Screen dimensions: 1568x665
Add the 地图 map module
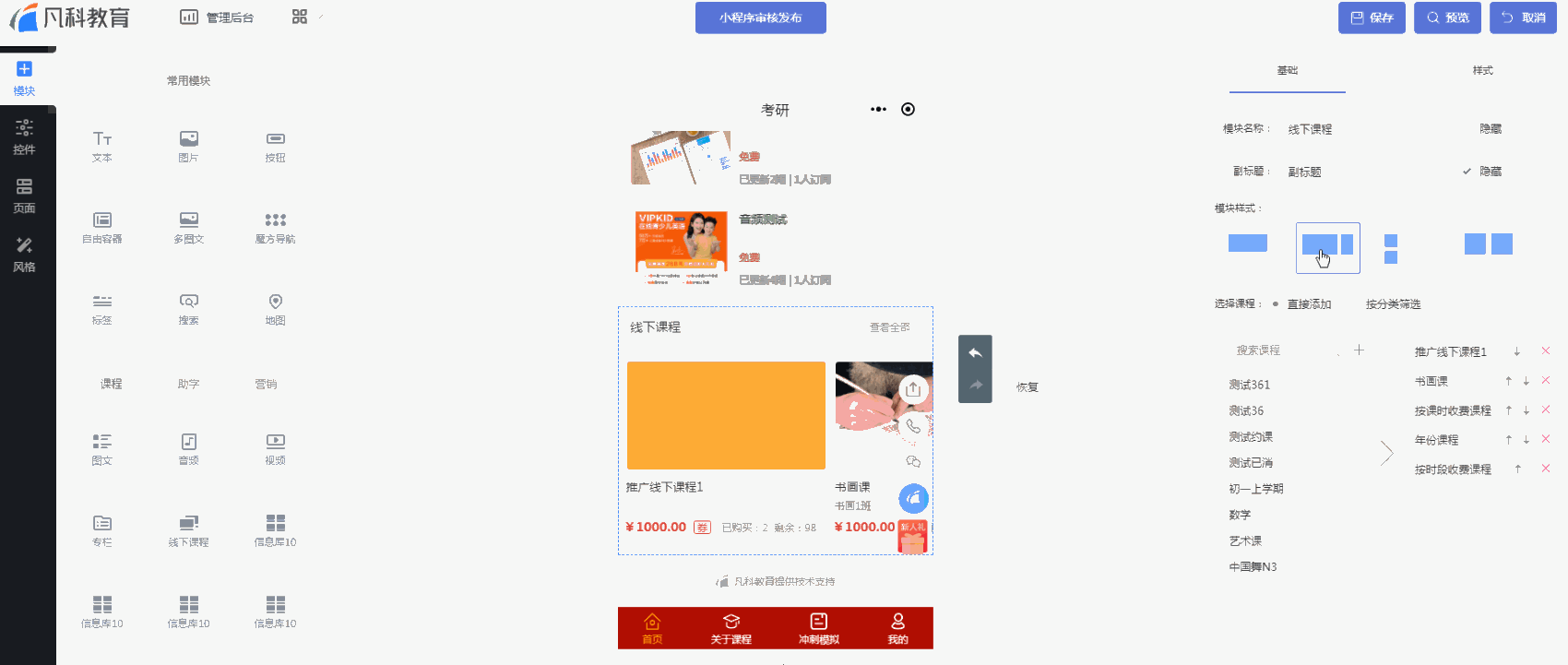pos(275,308)
